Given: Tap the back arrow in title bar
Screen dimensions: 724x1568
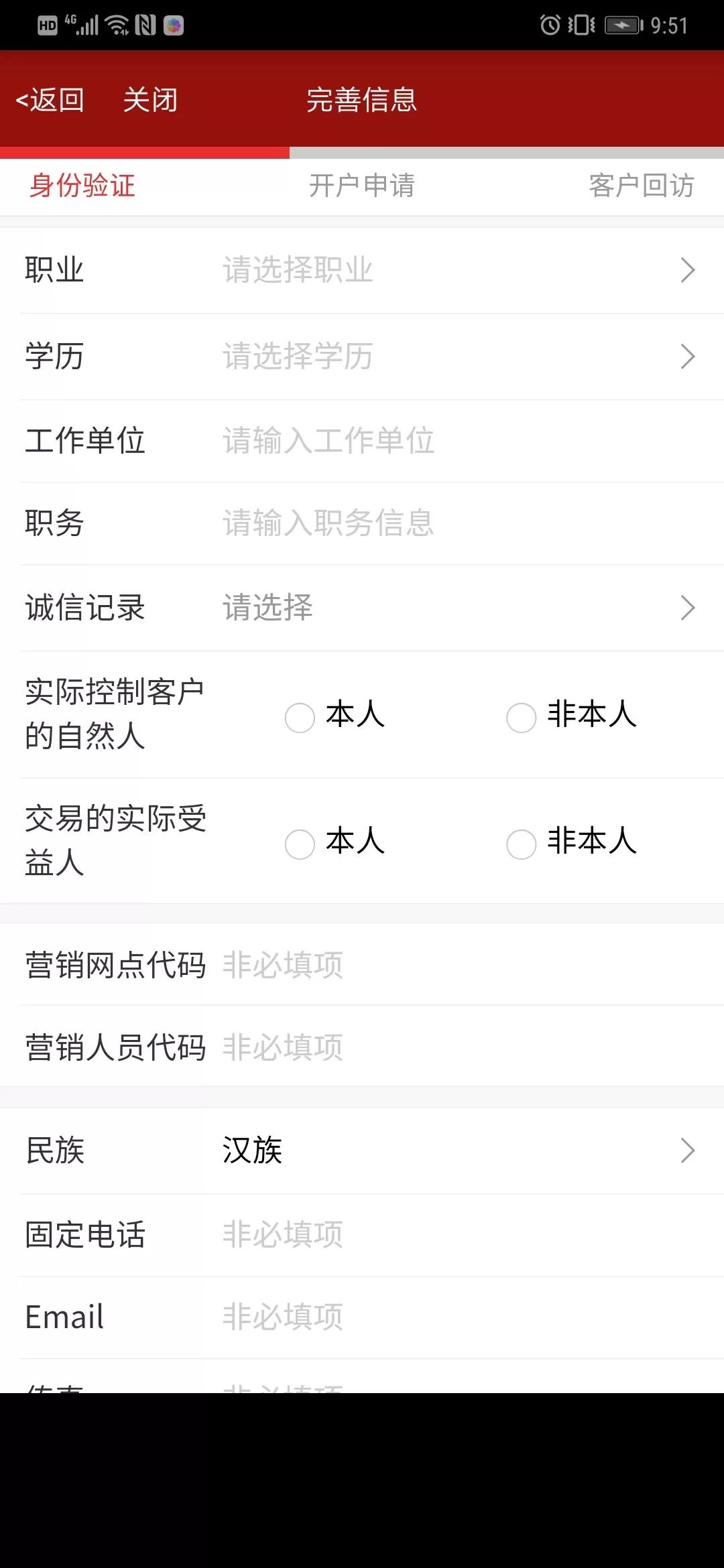Looking at the screenshot, I should point(23,99).
